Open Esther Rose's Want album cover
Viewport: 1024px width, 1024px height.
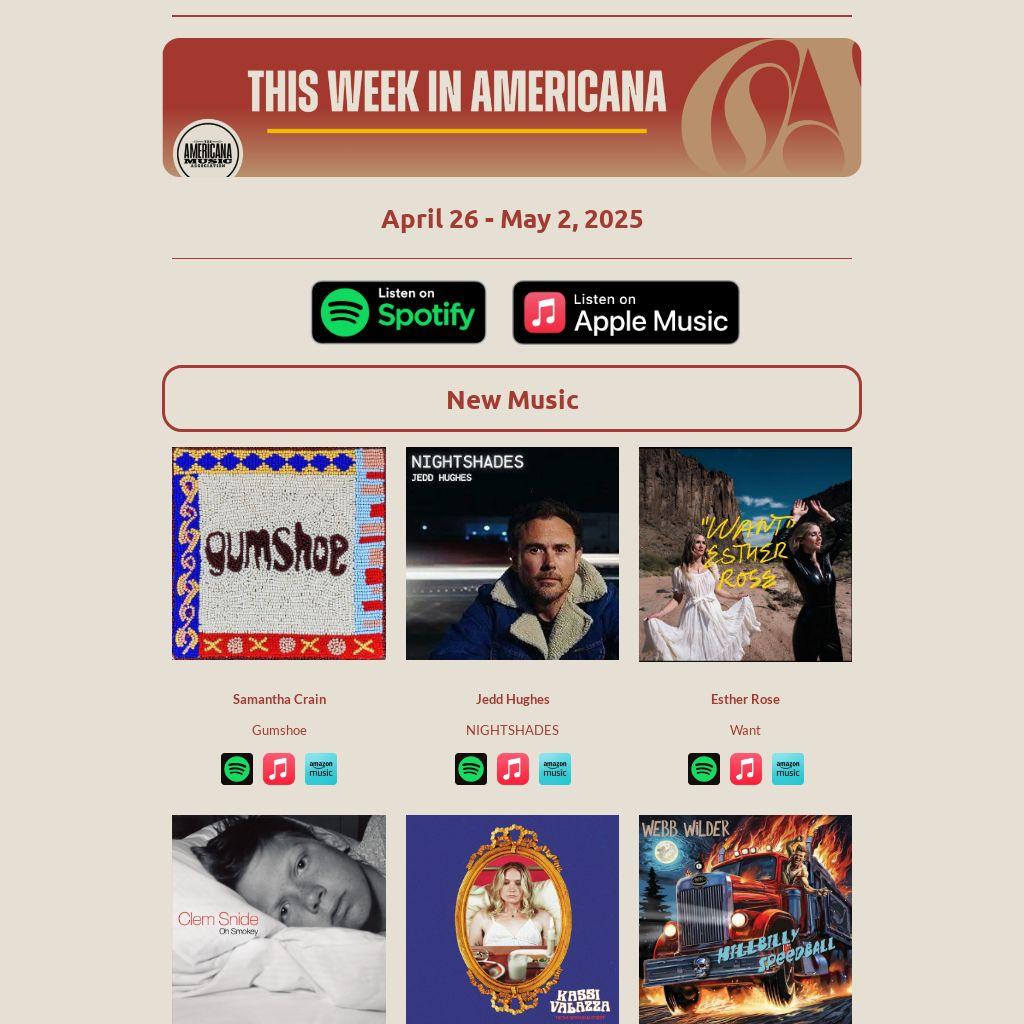click(745, 554)
